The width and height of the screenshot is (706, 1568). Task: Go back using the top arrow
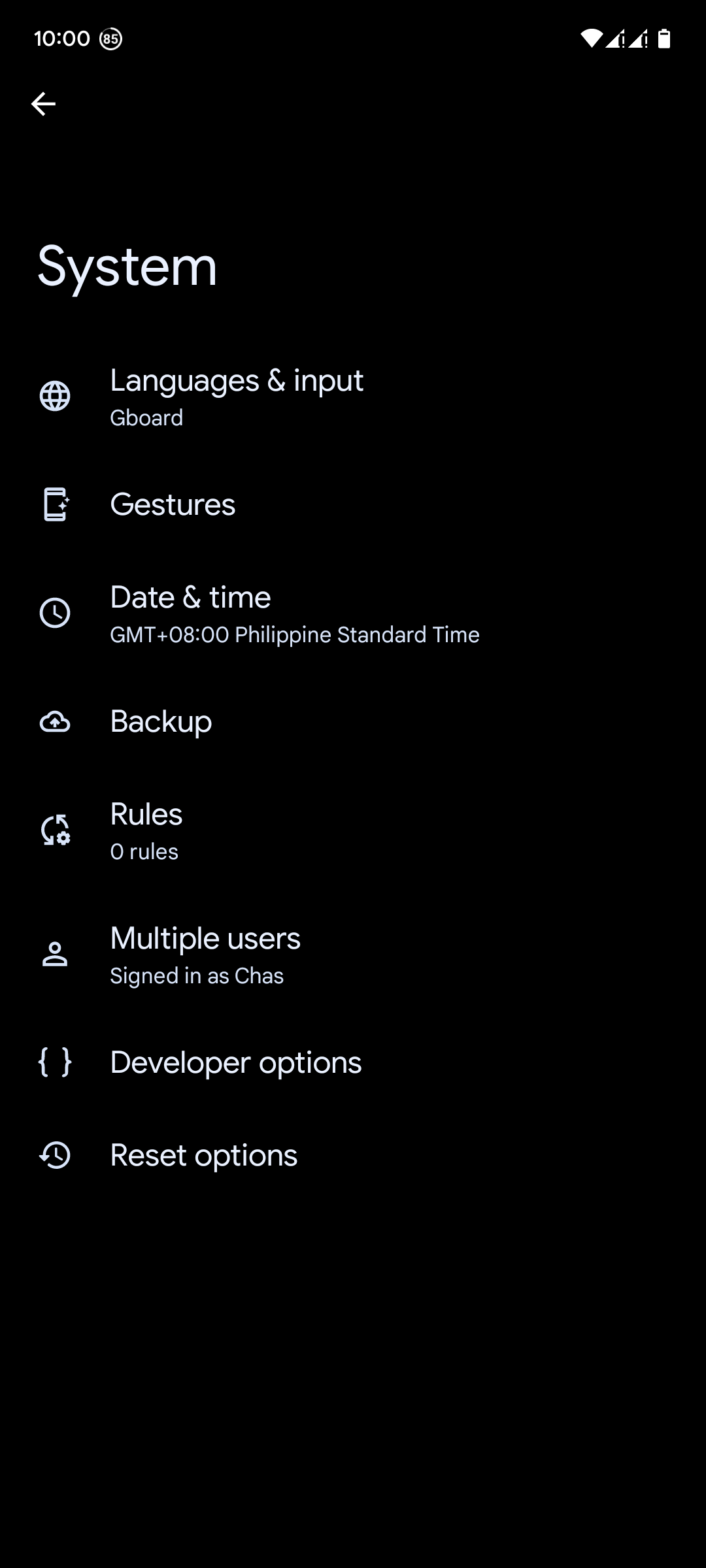[43, 104]
